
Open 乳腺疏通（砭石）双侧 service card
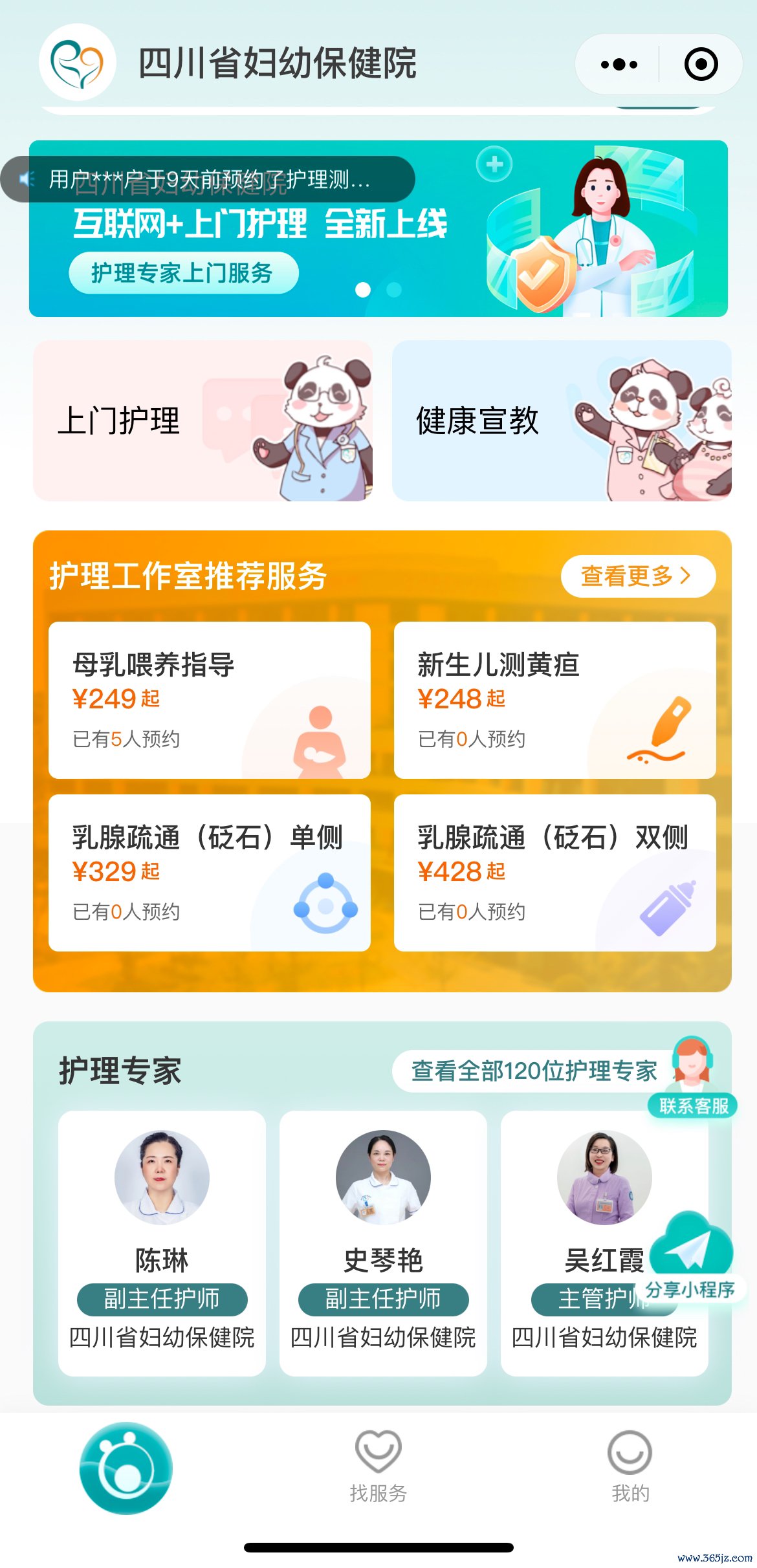pyautogui.click(x=554, y=873)
